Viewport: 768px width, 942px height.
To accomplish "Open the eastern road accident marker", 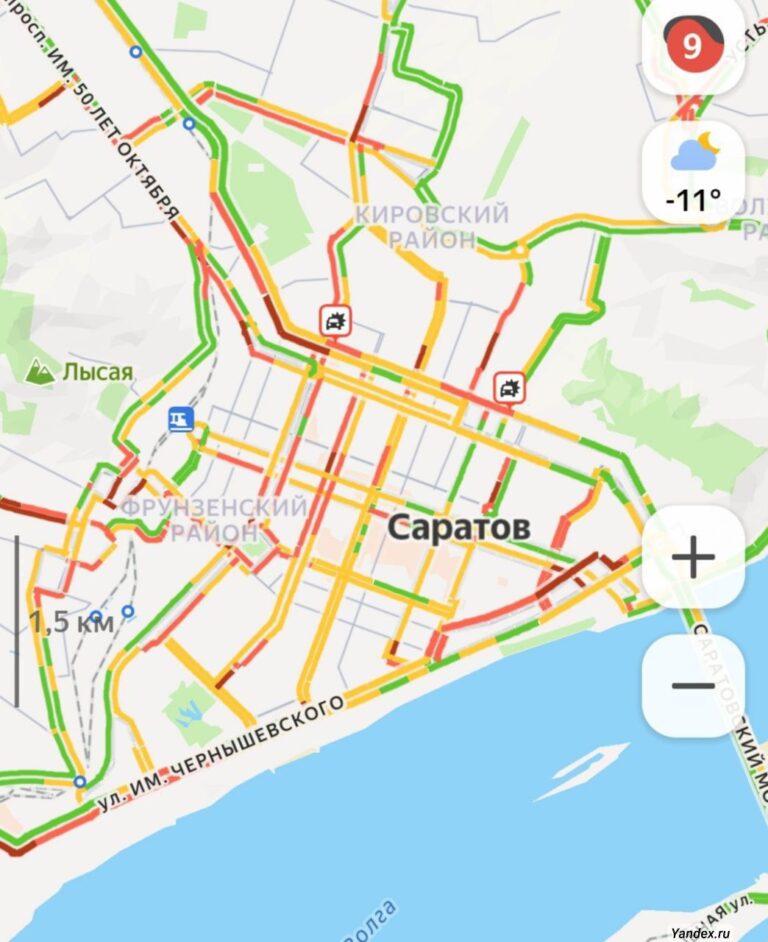I will click(x=509, y=387).
